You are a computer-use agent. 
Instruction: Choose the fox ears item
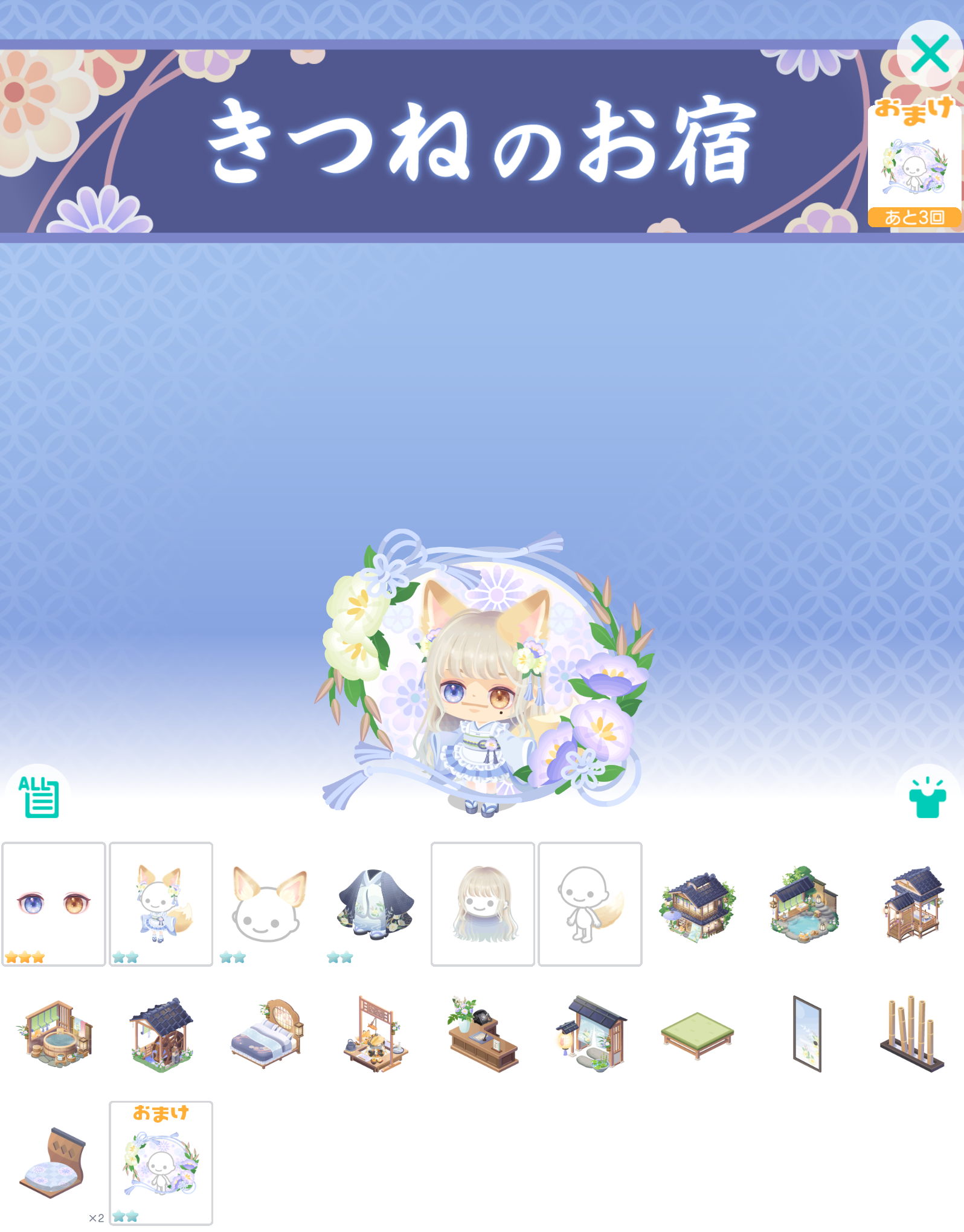(268, 903)
